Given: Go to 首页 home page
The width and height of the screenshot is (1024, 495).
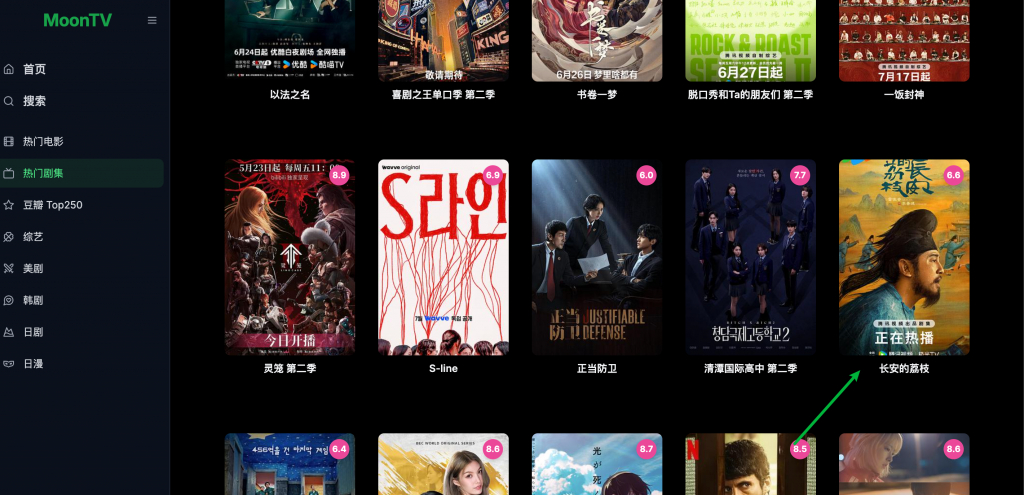Looking at the screenshot, I should point(34,69).
